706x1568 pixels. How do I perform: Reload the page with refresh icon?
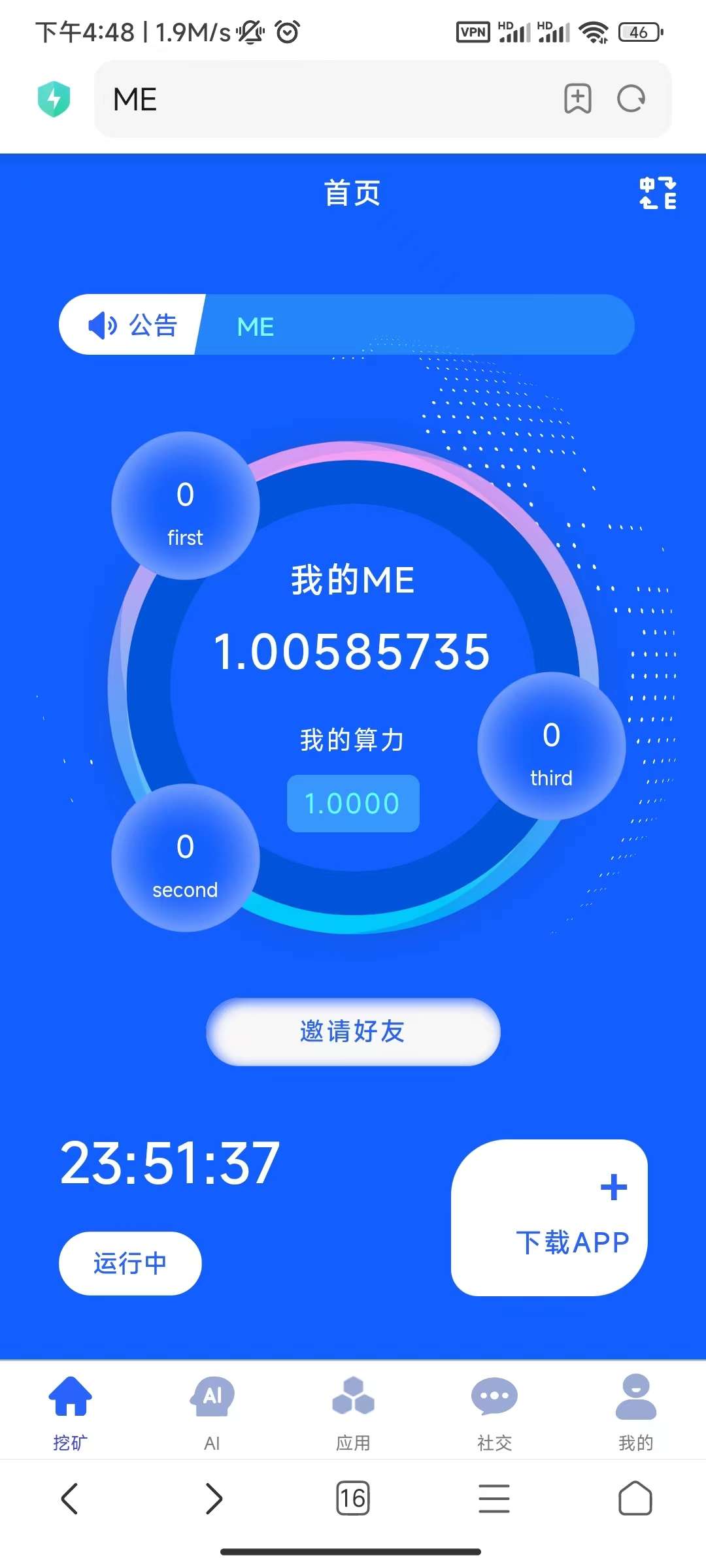coord(631,99)
